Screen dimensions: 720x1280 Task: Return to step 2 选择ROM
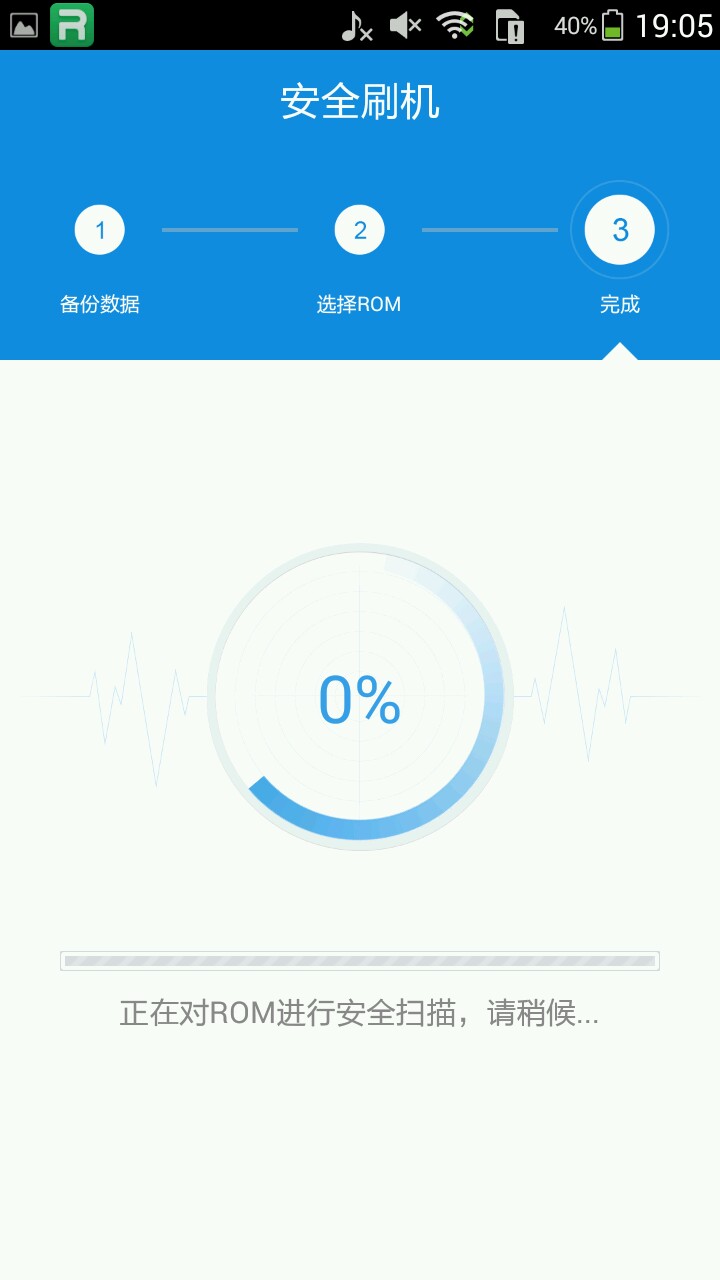pyautogui.click(x=360, y=231)
